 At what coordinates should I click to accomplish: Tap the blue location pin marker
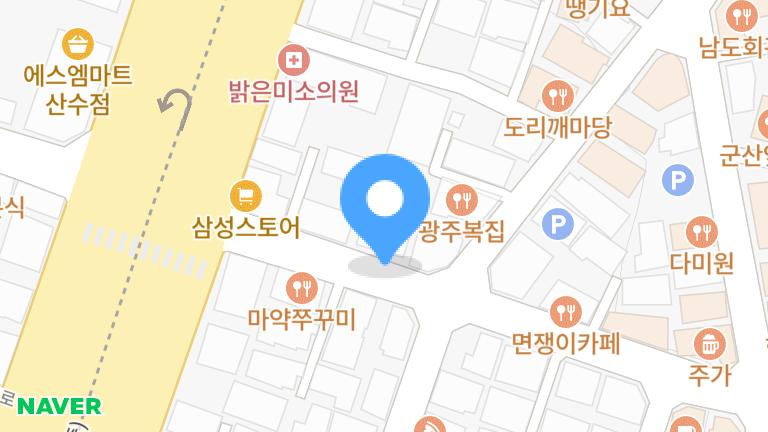point(385,202)
